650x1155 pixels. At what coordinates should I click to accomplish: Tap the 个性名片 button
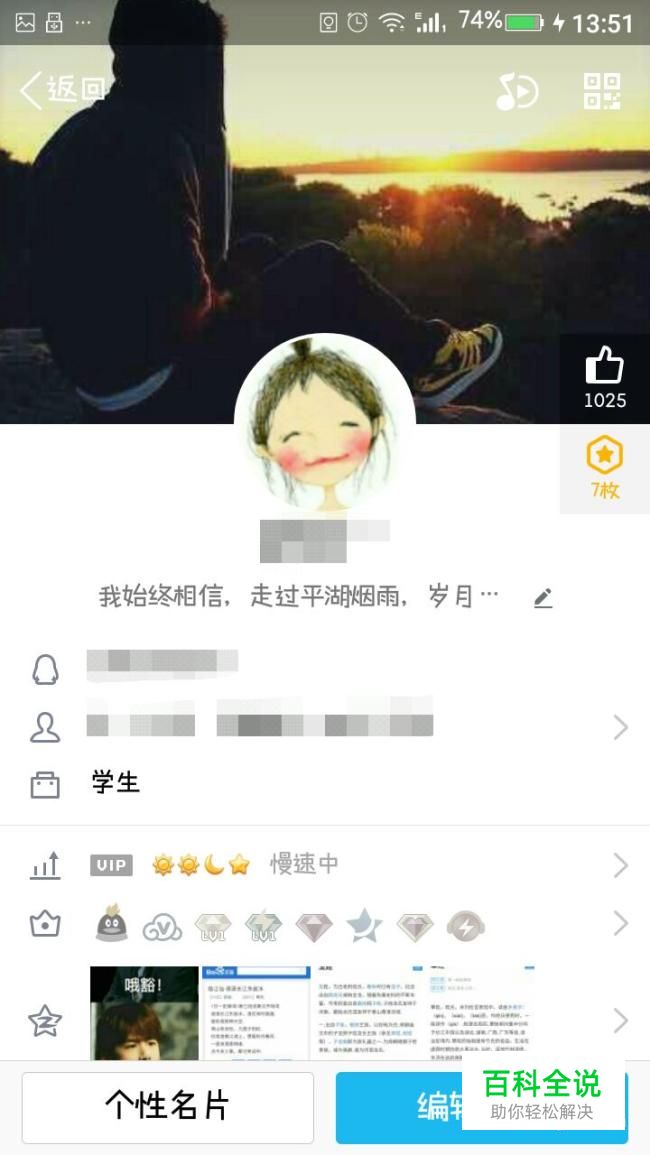168,1106
